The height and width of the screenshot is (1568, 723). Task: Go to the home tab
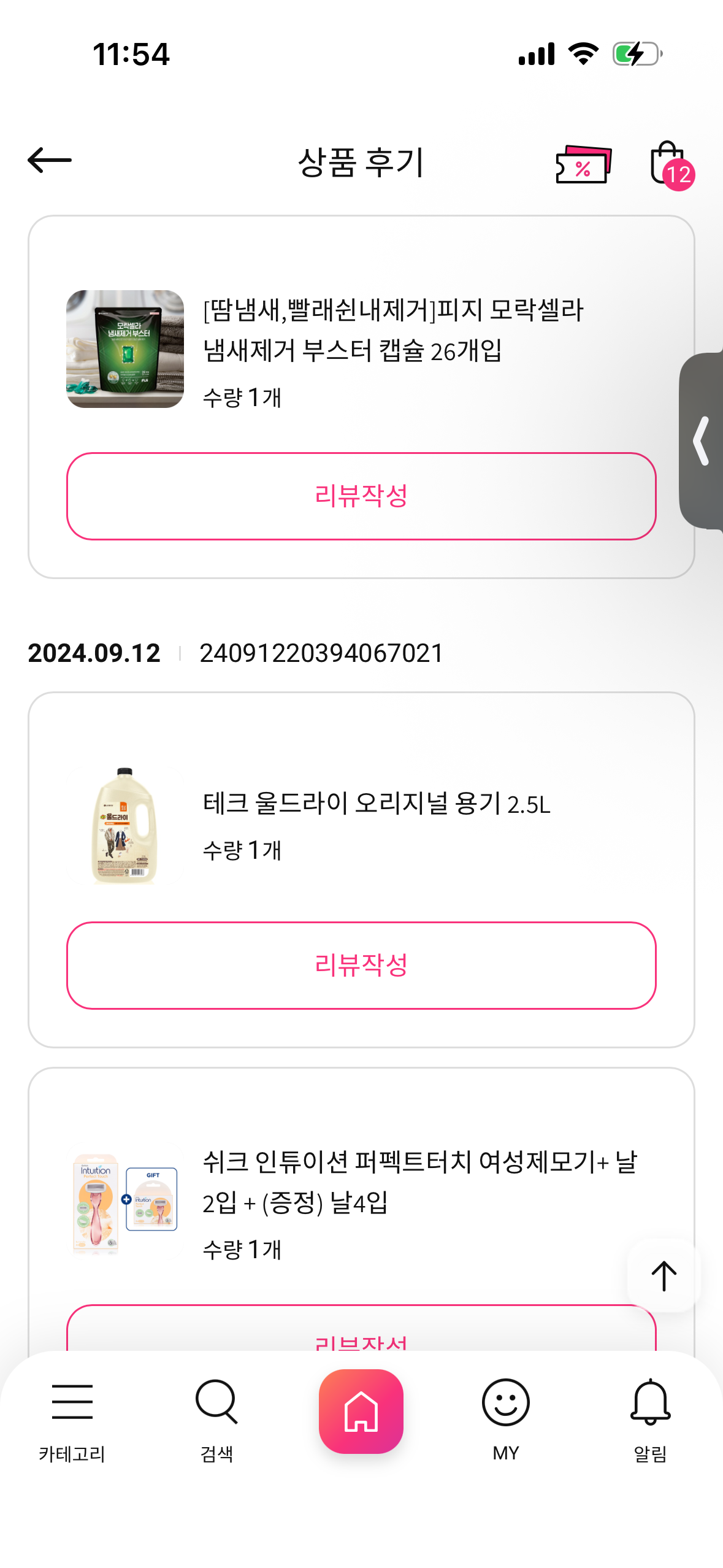[x=361, y=1411]
